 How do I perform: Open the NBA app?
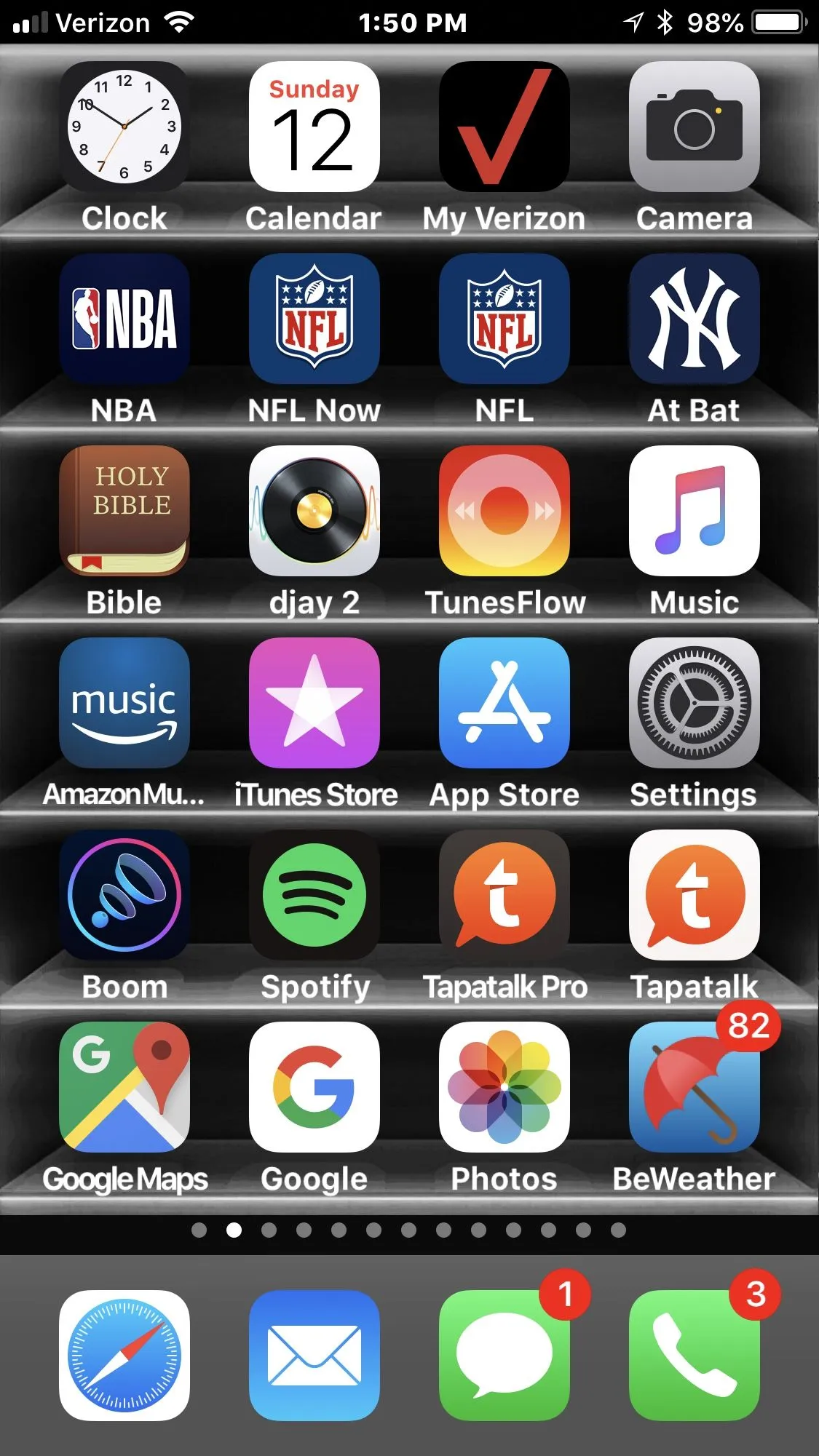[x=124, y=319]
